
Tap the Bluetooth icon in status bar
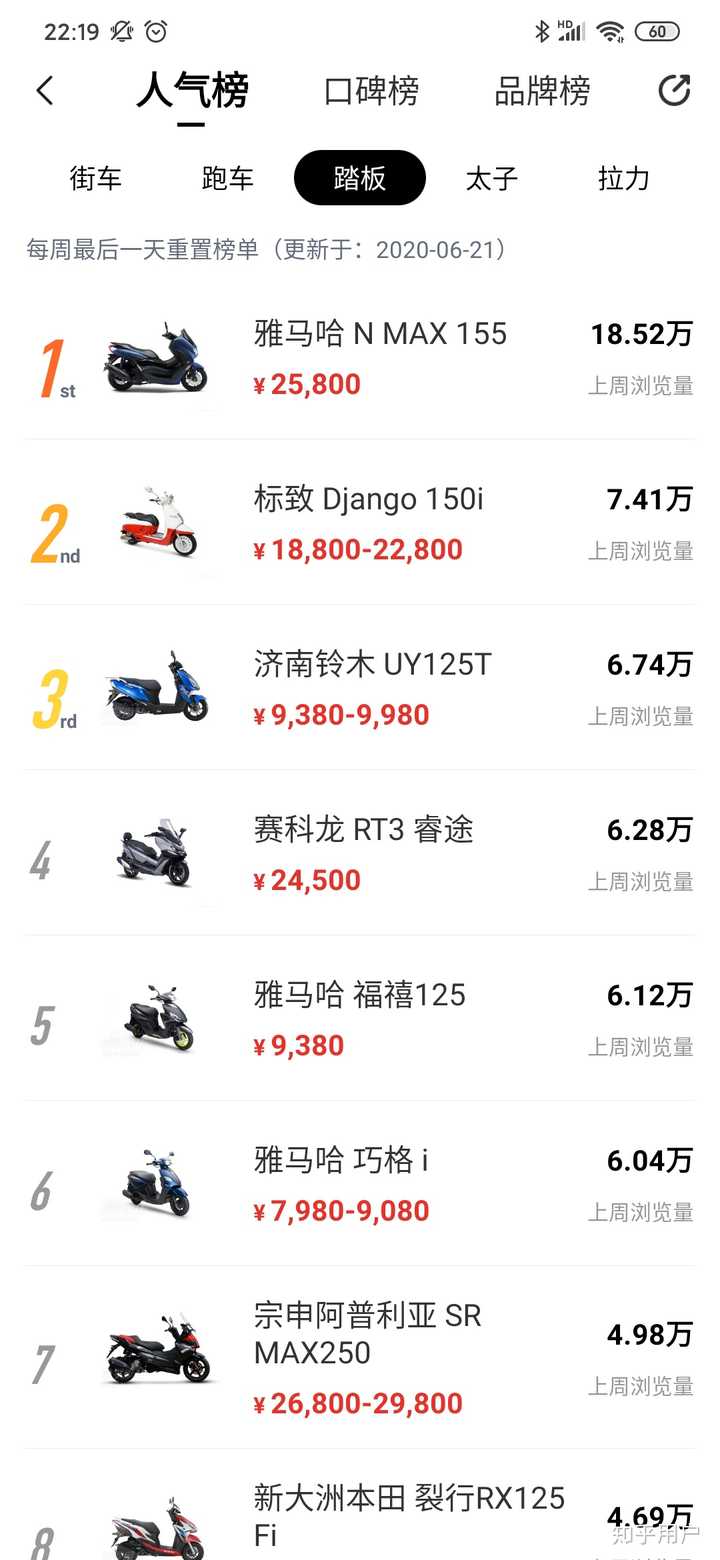coord(541,31)
